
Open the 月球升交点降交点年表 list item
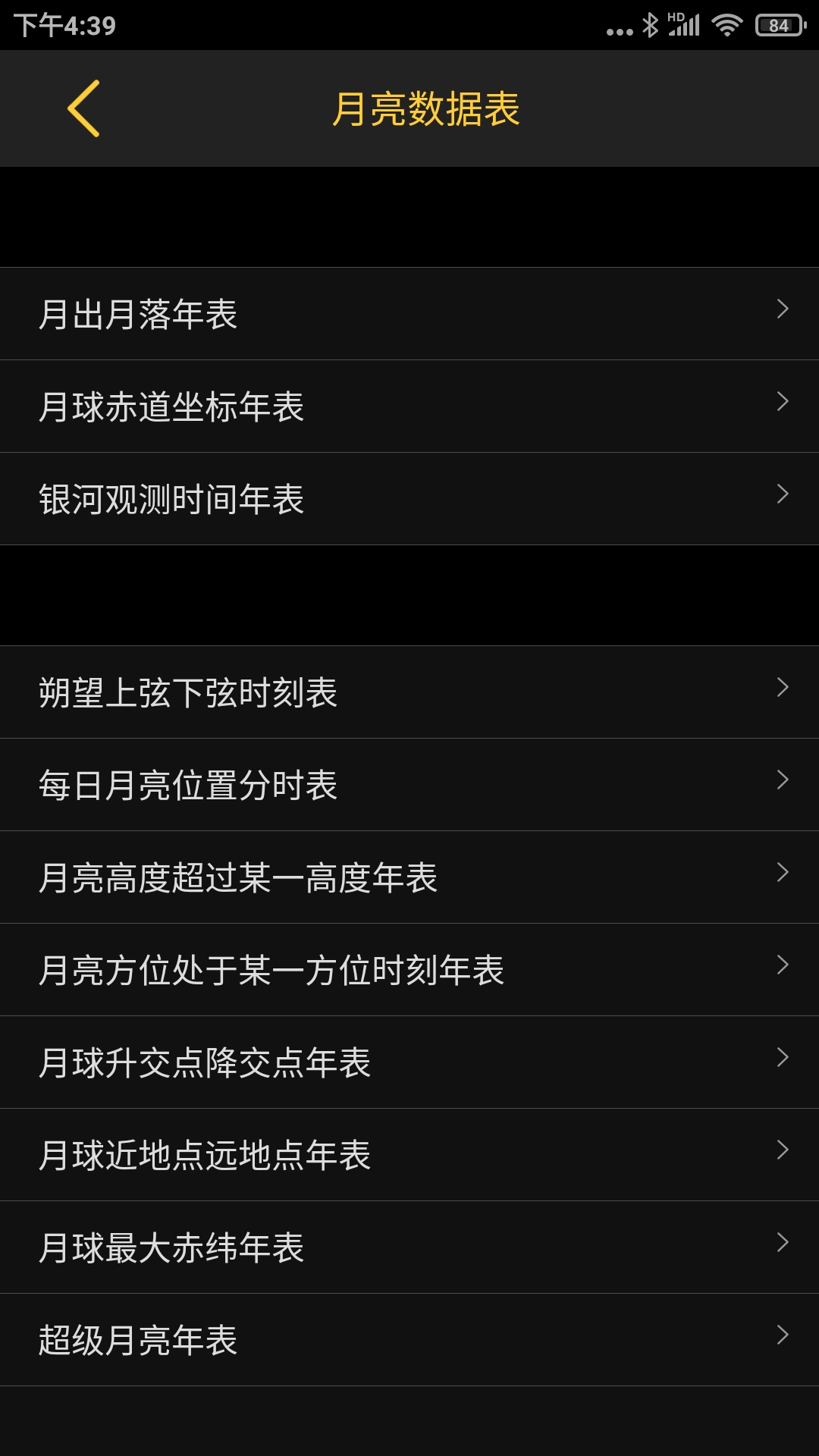pos(409,1062)
